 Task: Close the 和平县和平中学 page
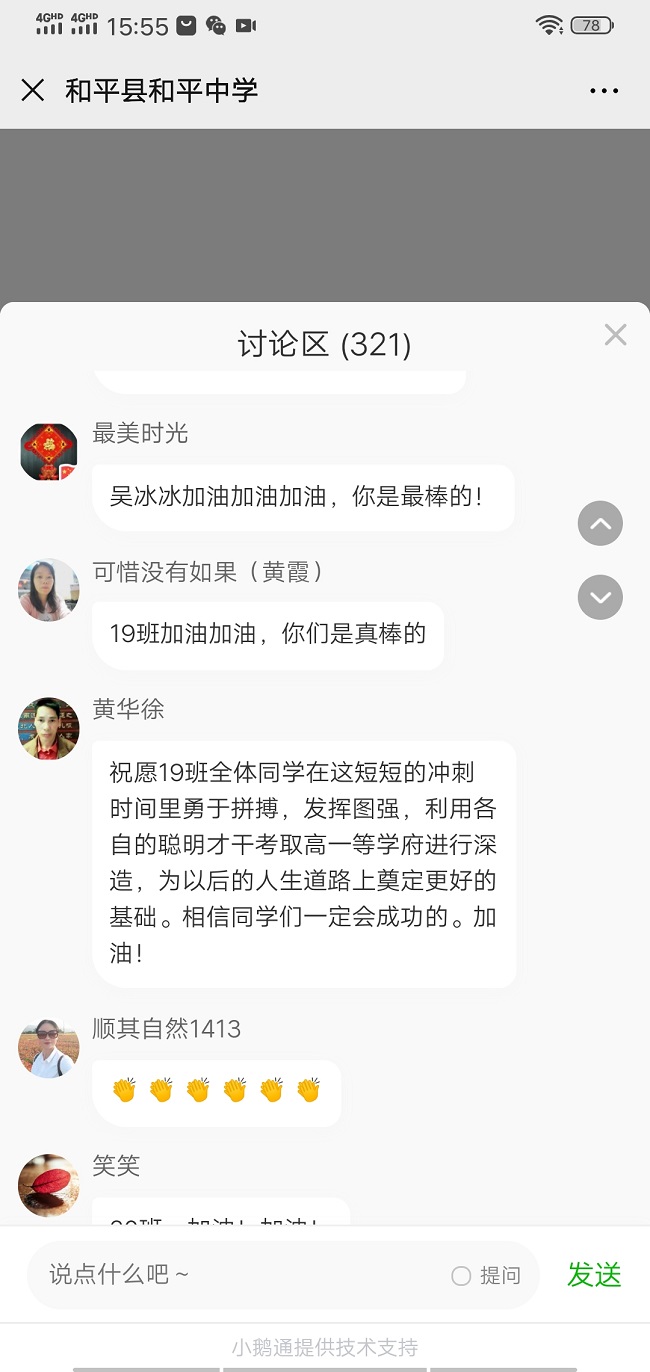pyautogui.click(x=33, y=91)
